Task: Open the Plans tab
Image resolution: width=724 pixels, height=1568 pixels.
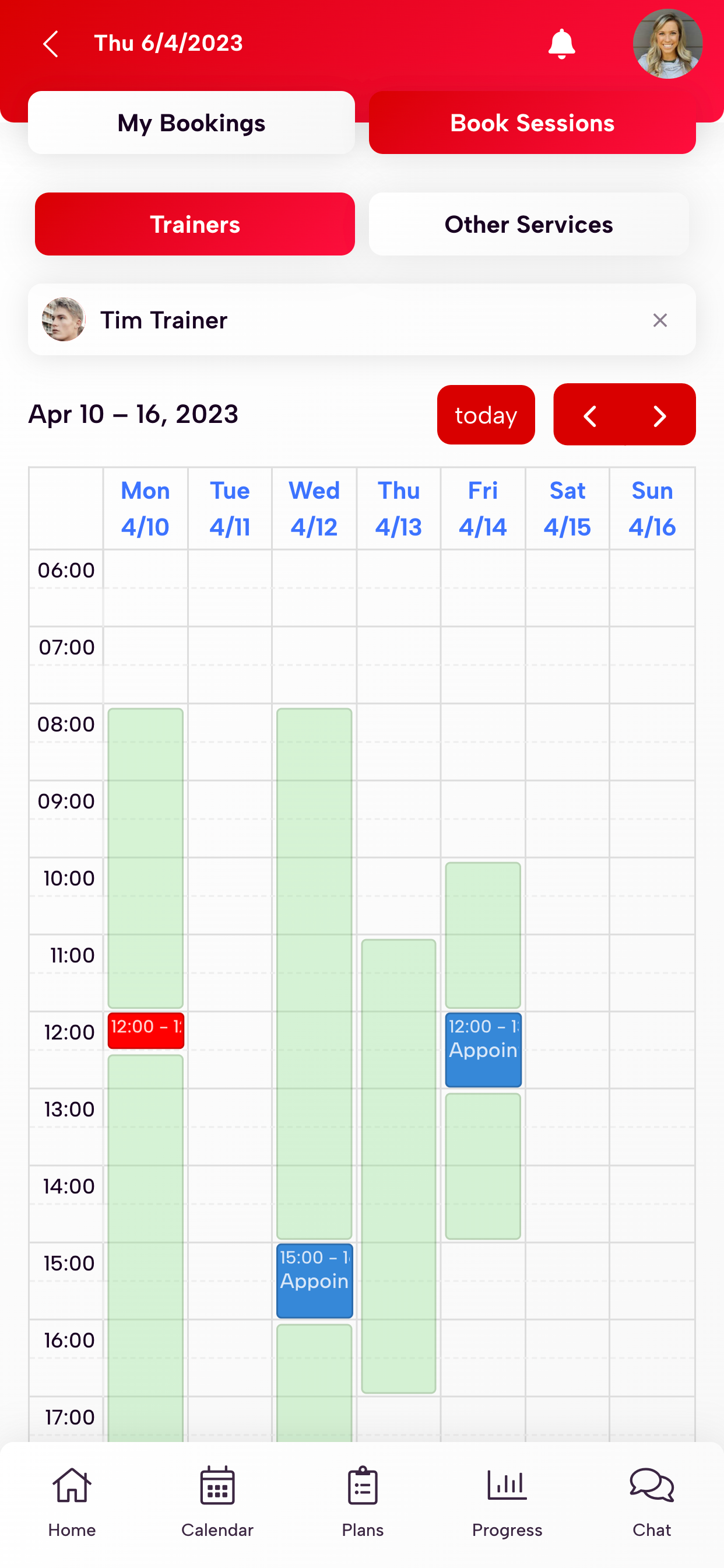Action: 363,1502
